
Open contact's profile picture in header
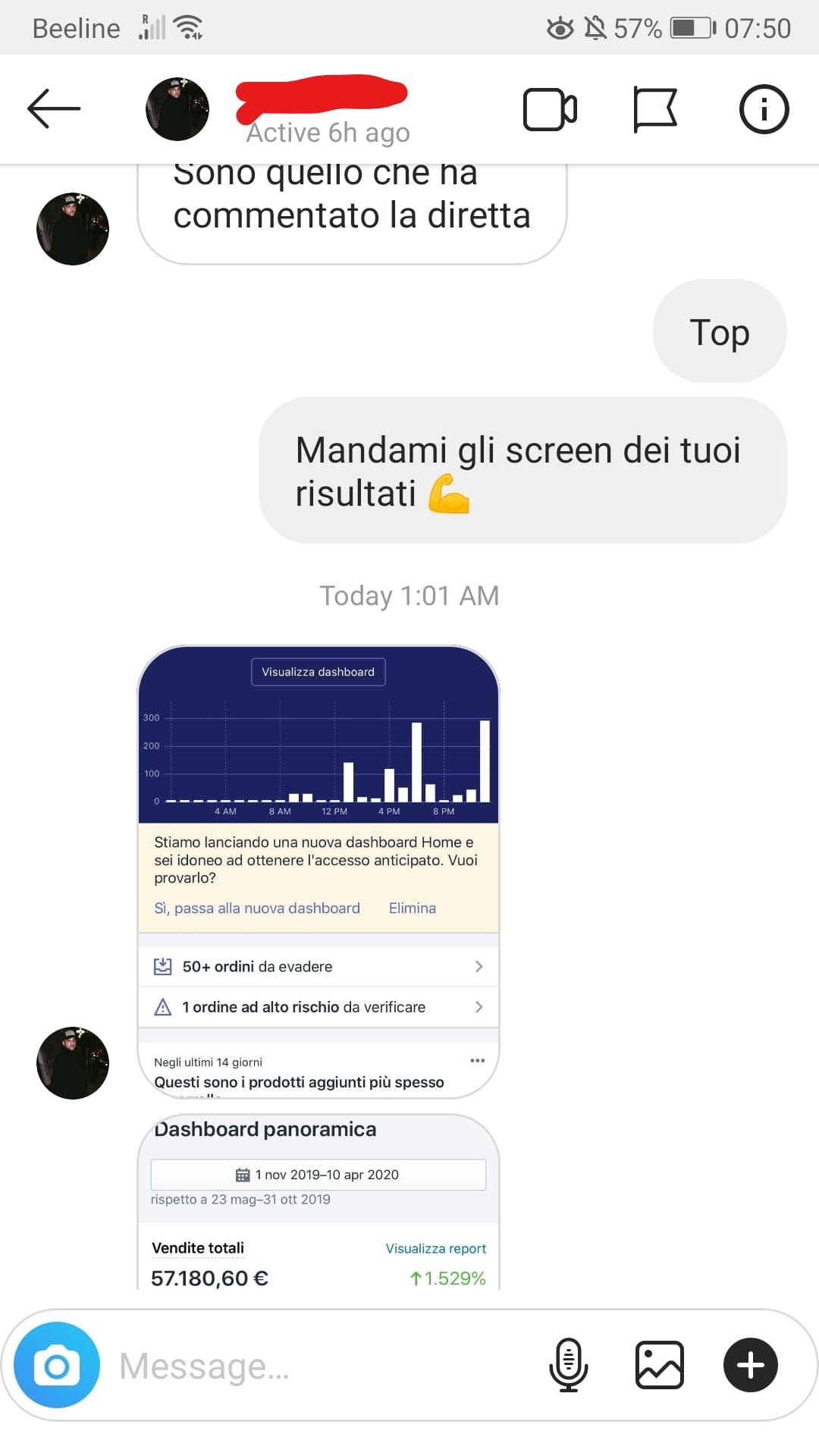(177, 109)
